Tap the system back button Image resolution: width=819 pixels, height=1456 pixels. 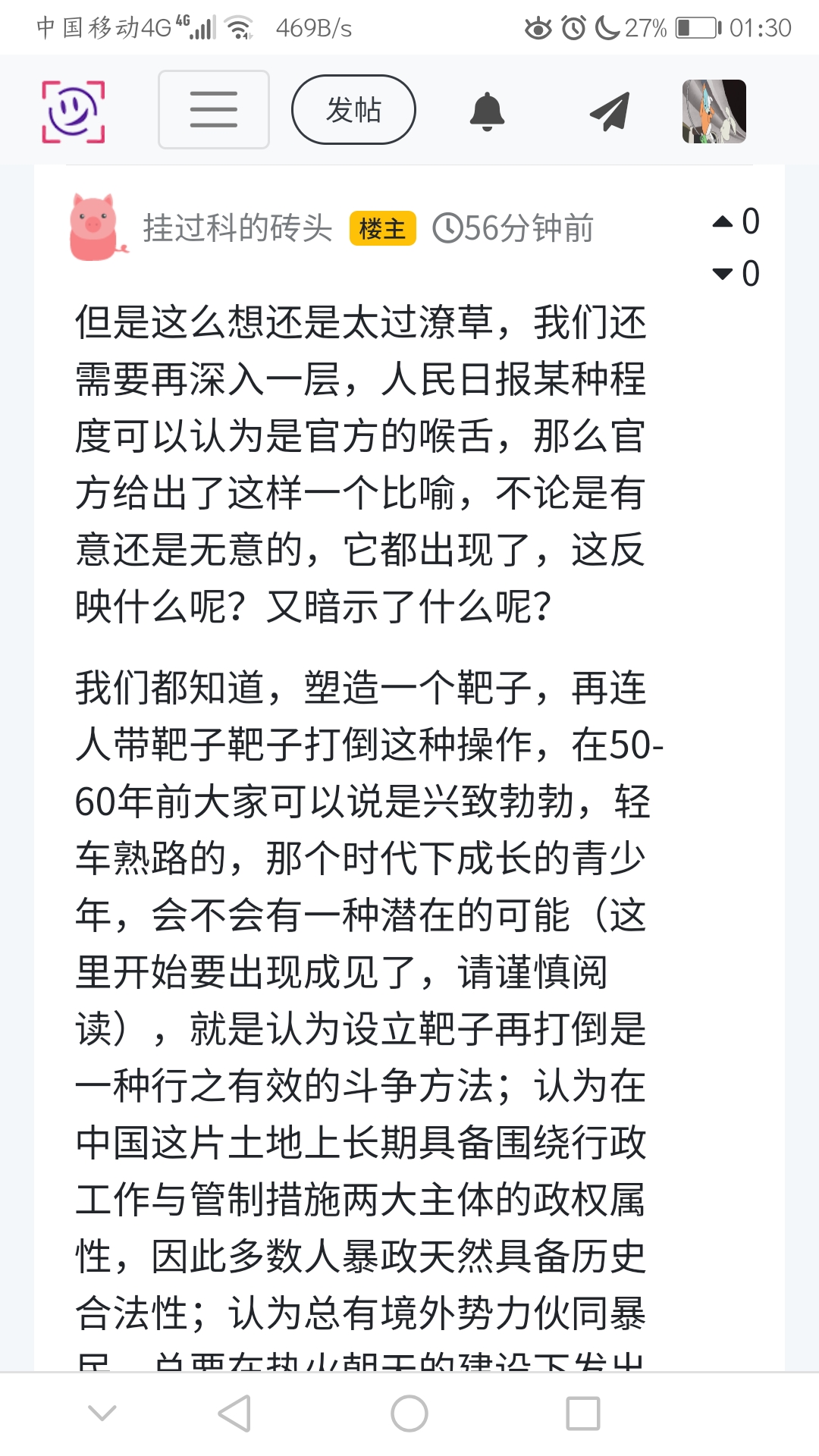(x=234, y=1414)
